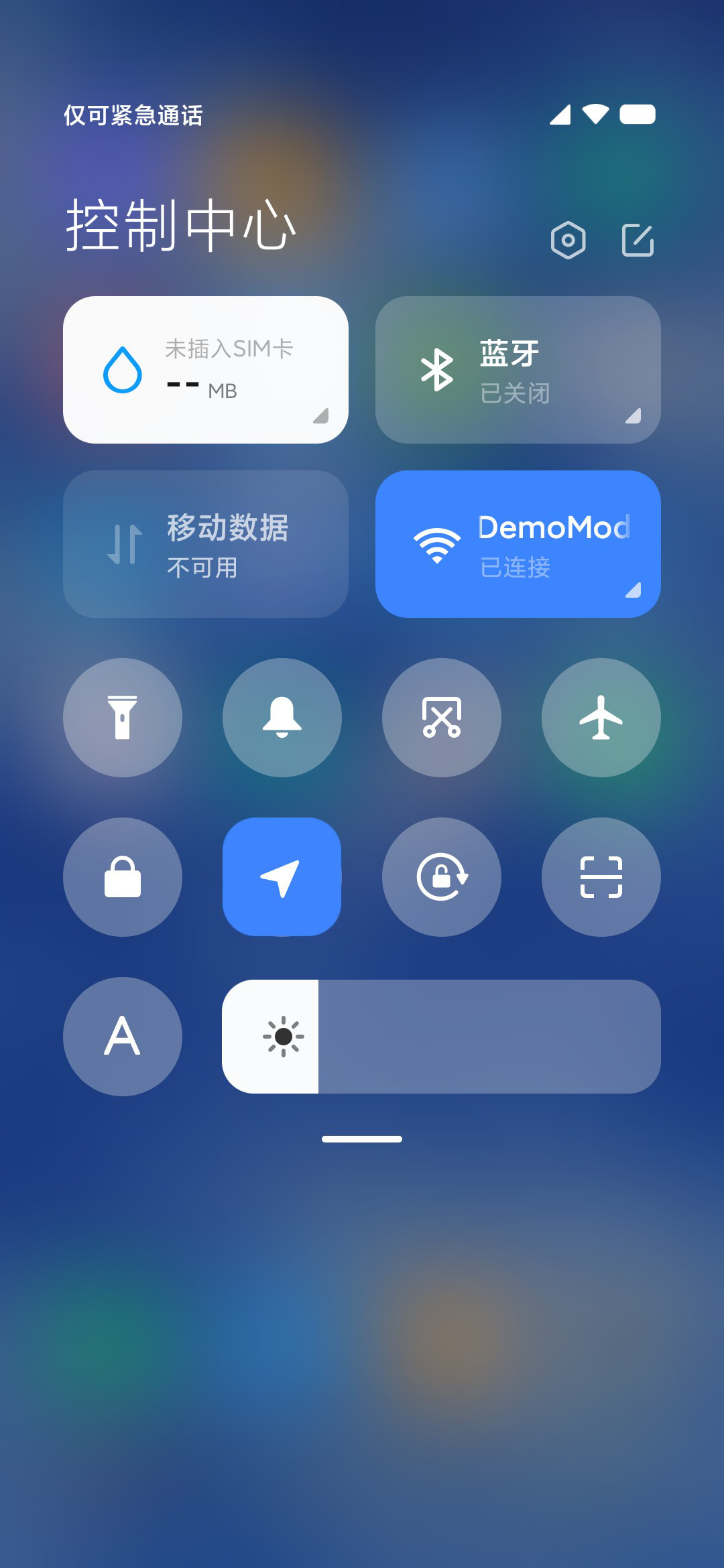Image resolution: width=724 pixels, height=1568 pixels.
Task: Open the data usage card showing 未插入SIM卡
Action: 206,370
